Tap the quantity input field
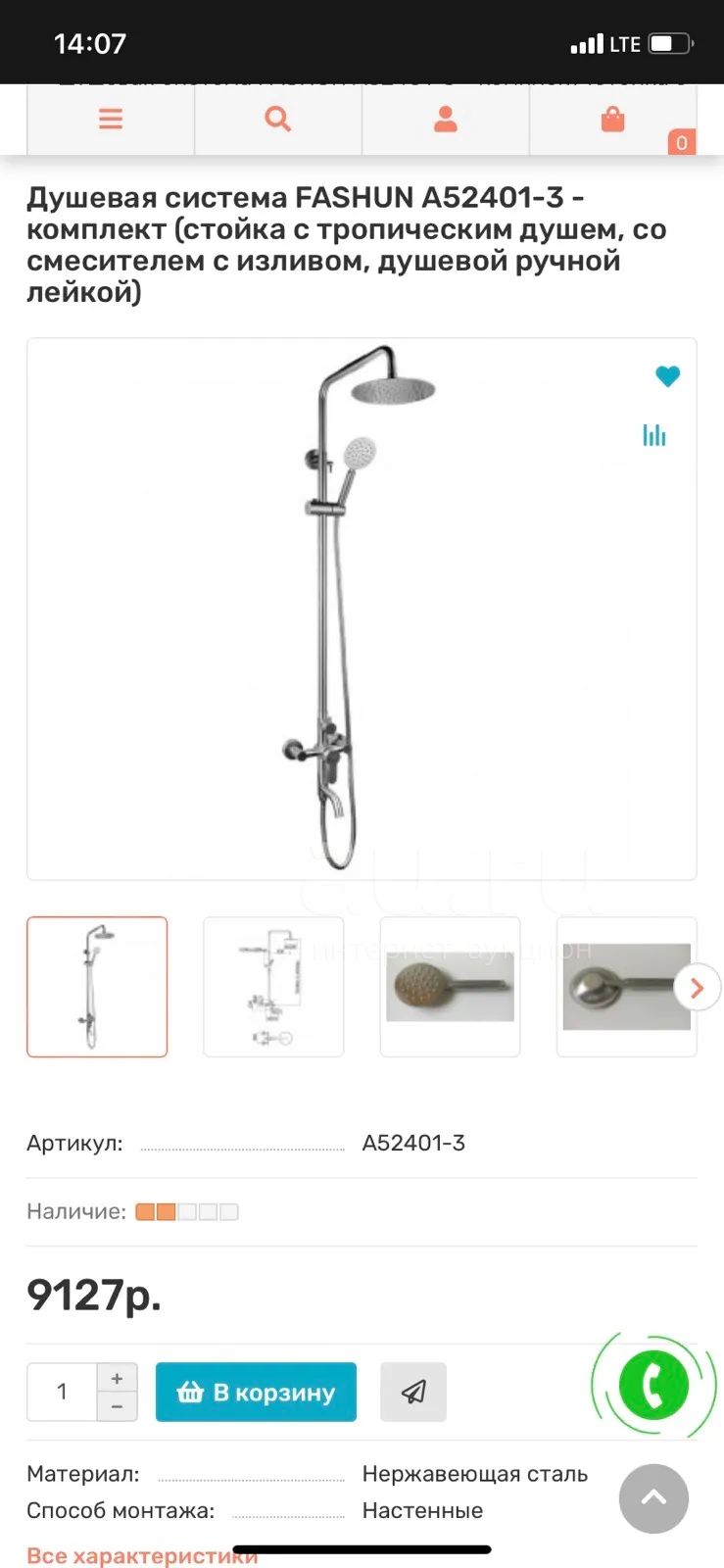 coord(63,1392)
